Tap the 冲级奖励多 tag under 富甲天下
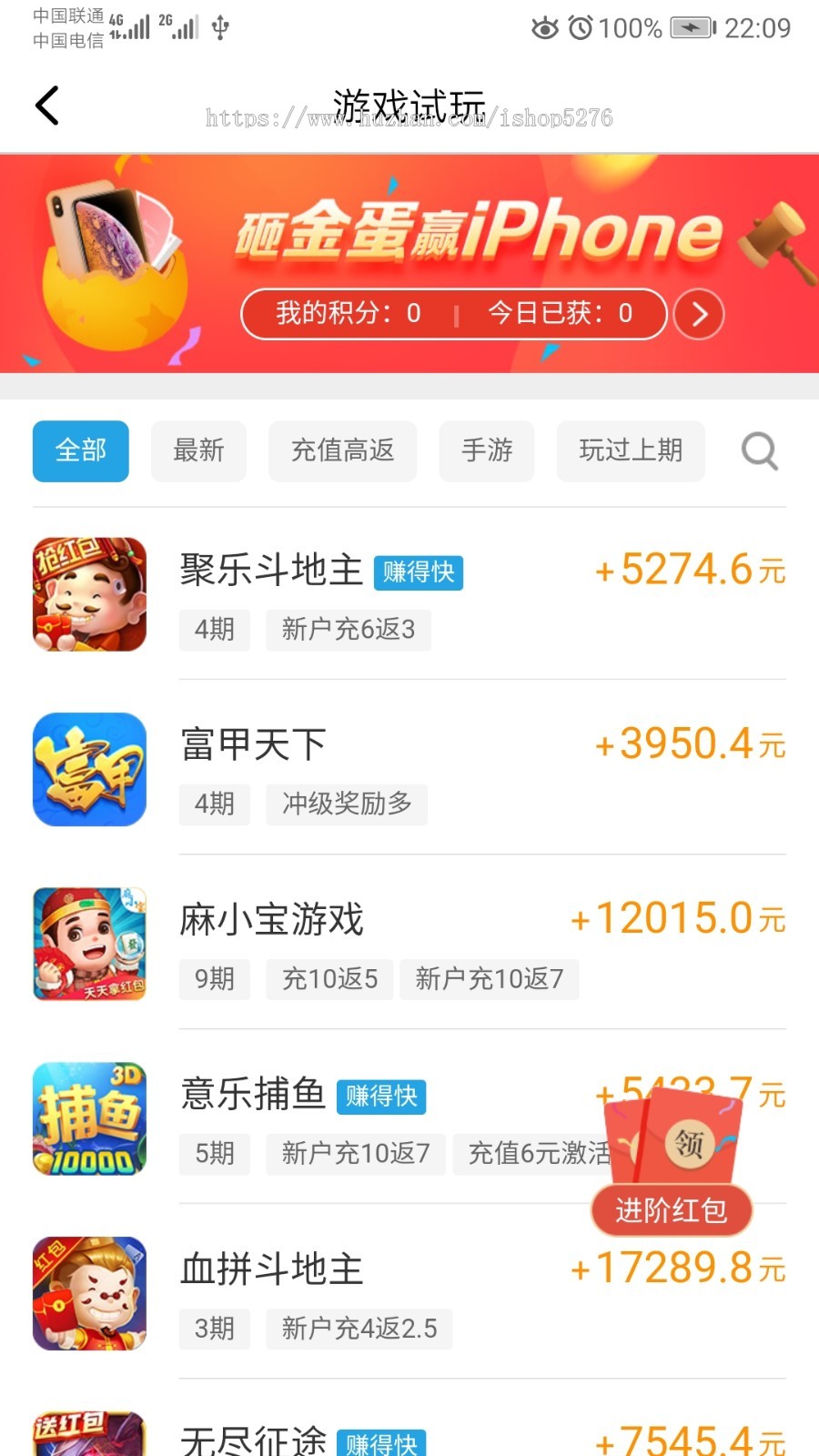Viewport: 819px width, 1456px height. pos(346,804)
